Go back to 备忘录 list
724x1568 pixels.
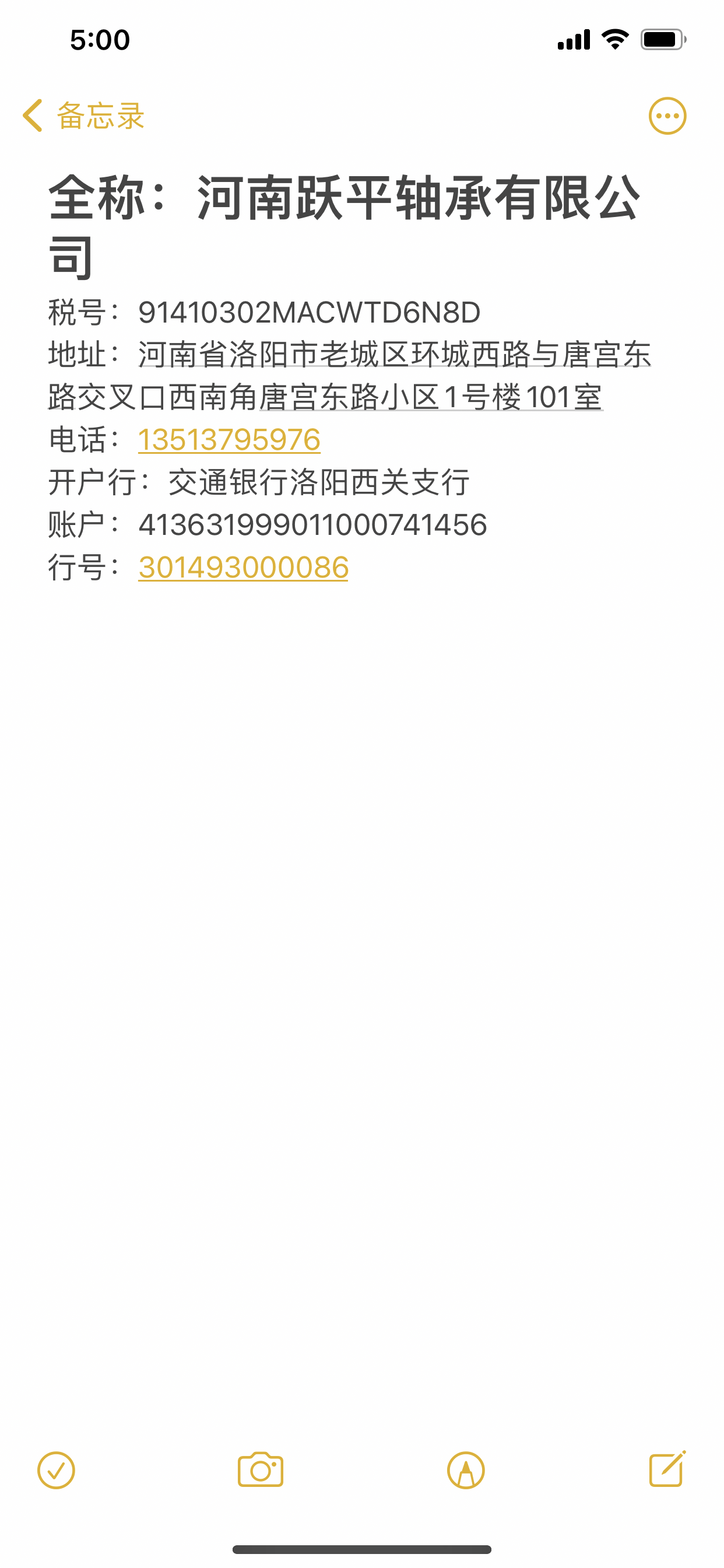pyautogui.click(x=83, y=116)
